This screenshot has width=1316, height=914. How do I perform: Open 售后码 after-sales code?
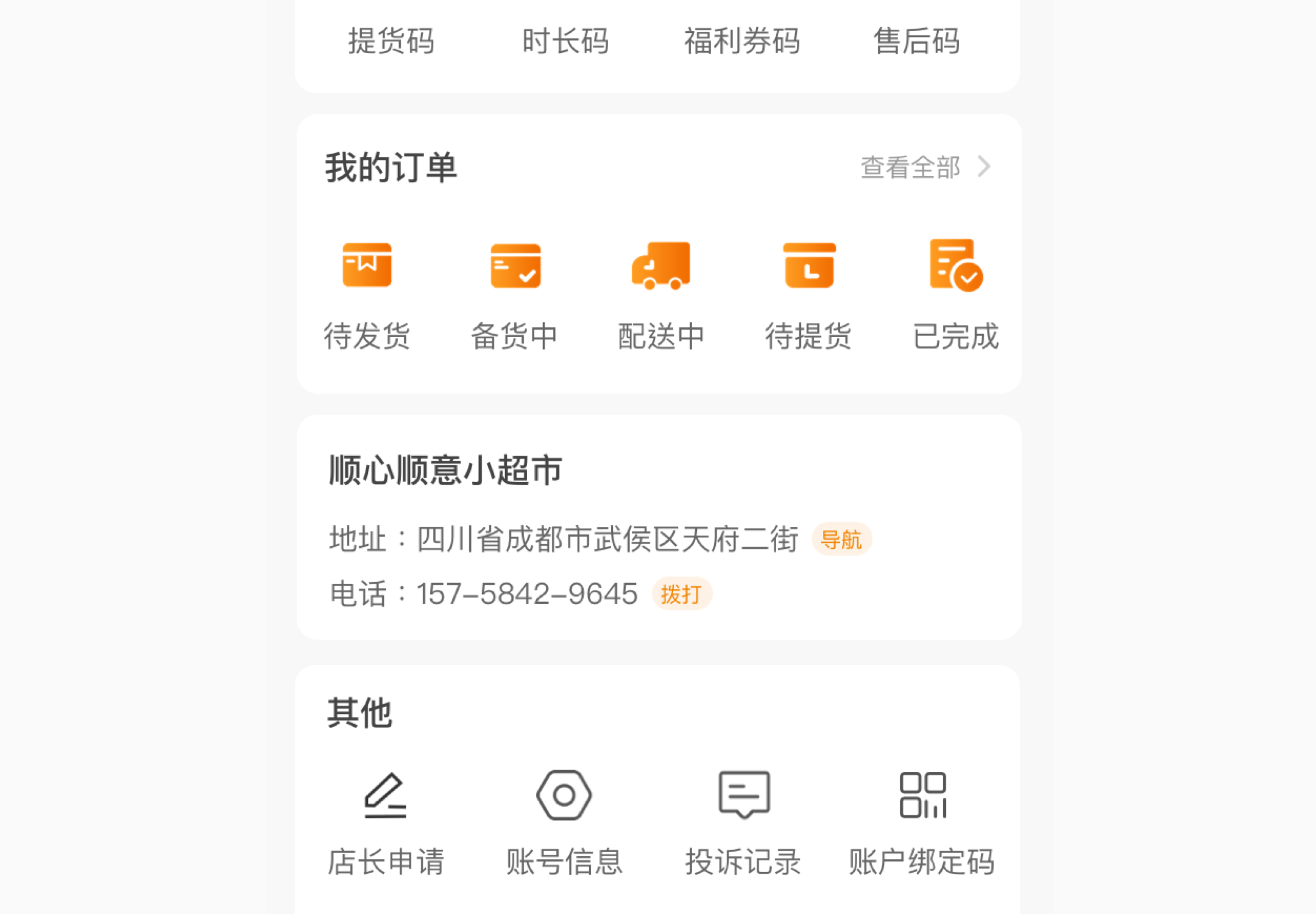(916, 41)
